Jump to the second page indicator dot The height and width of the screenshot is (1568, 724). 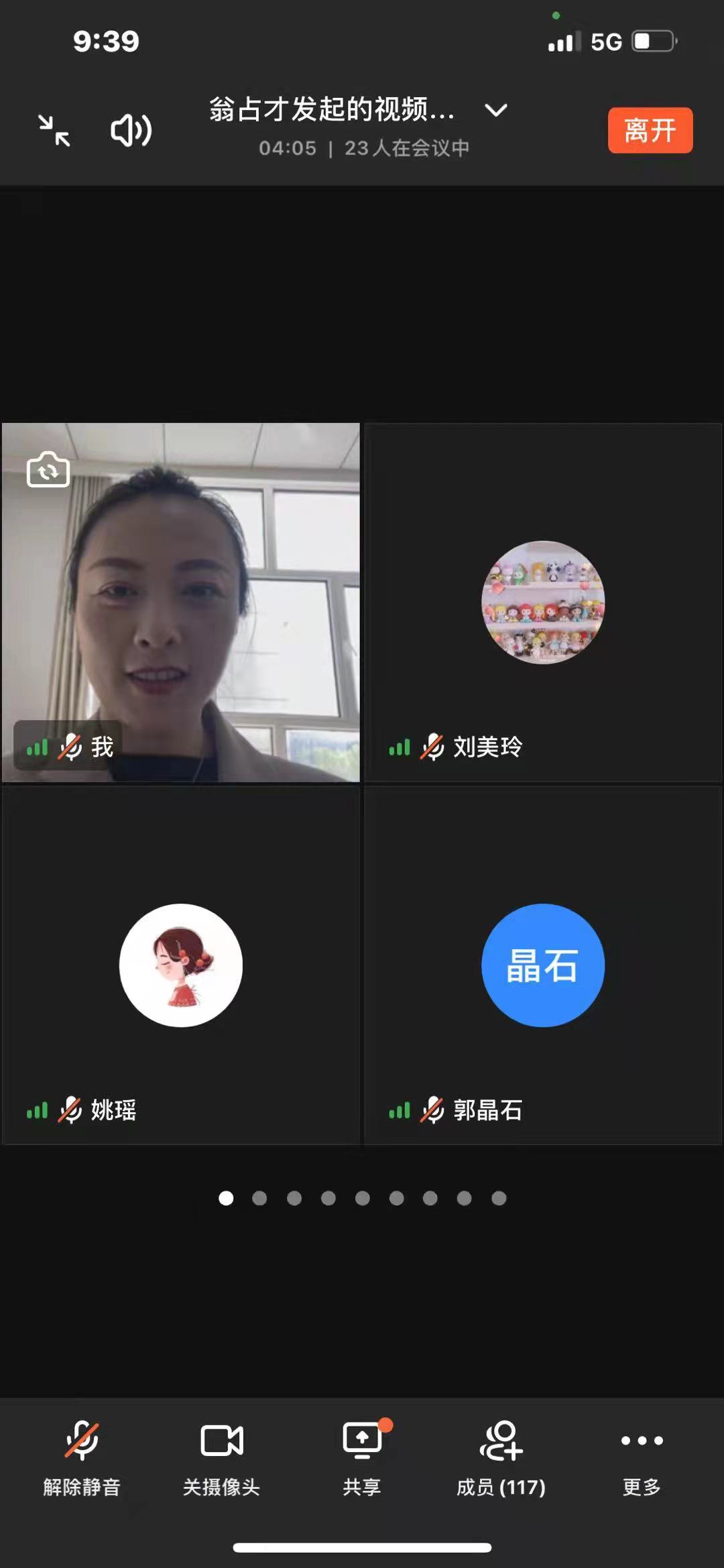click(x=259, y=1198)
